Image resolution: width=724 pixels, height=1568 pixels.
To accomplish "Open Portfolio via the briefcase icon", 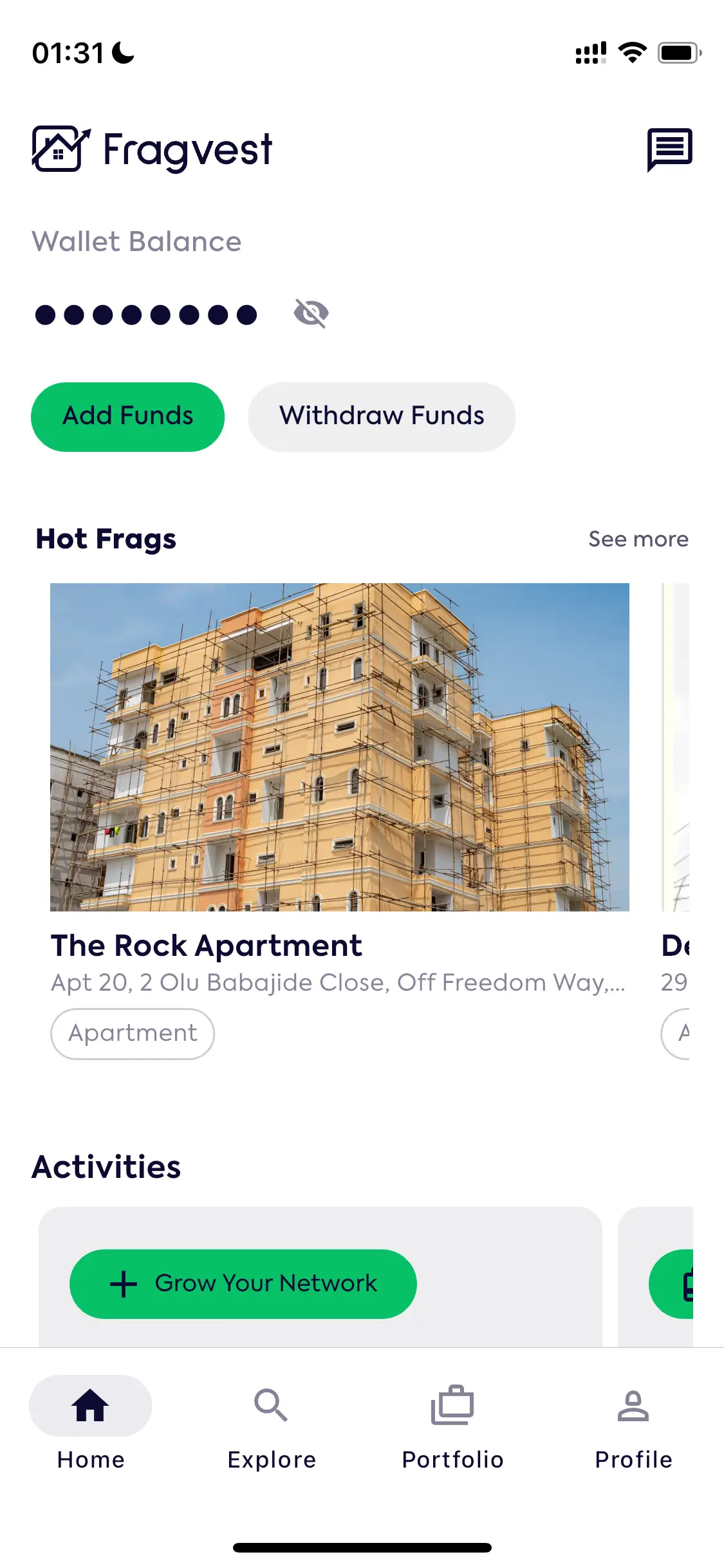I will (452, 1406).
